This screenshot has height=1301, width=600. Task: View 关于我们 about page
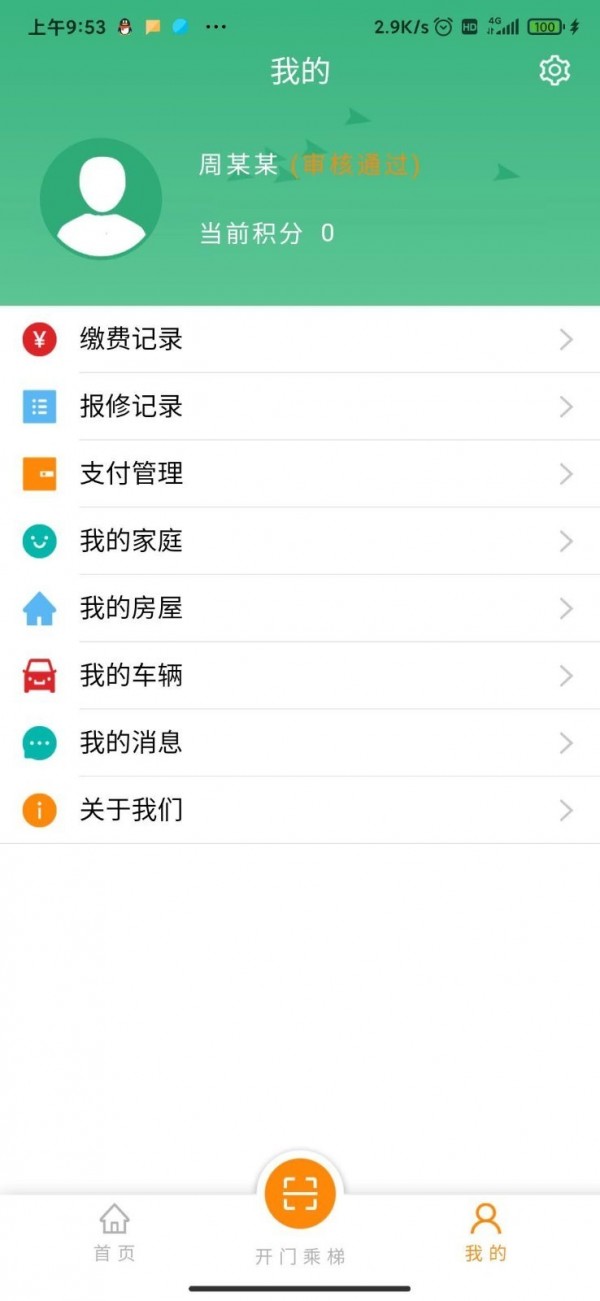coord(300,810)
